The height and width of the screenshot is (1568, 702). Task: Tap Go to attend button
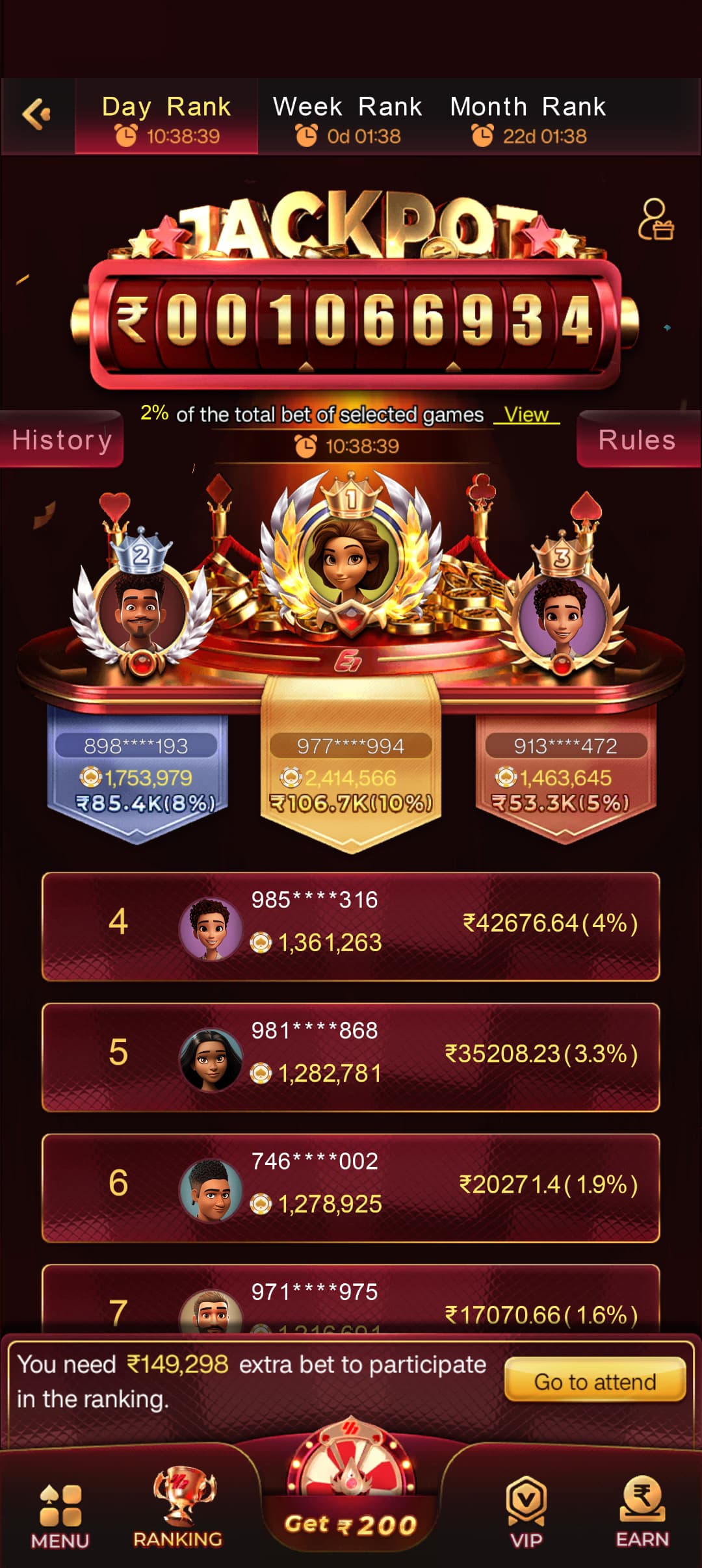[x=595, y=1382]
